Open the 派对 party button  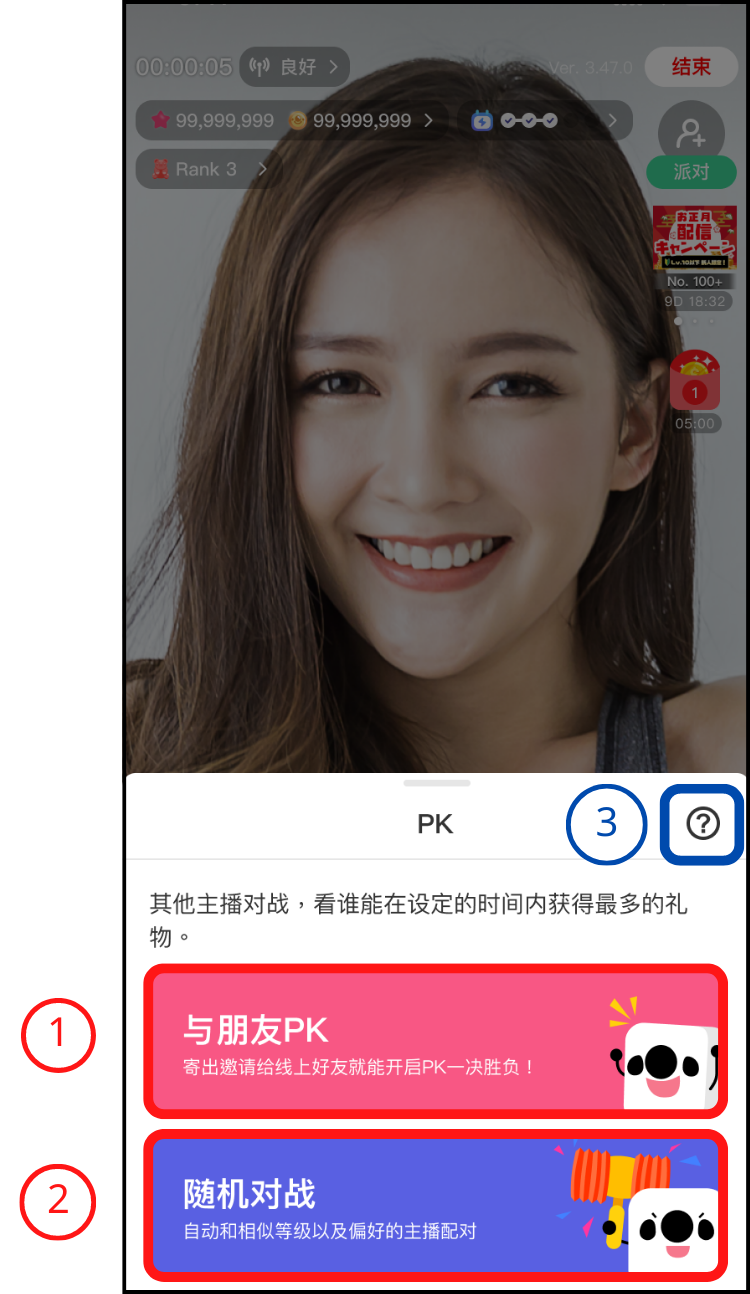tap(691, 172)
